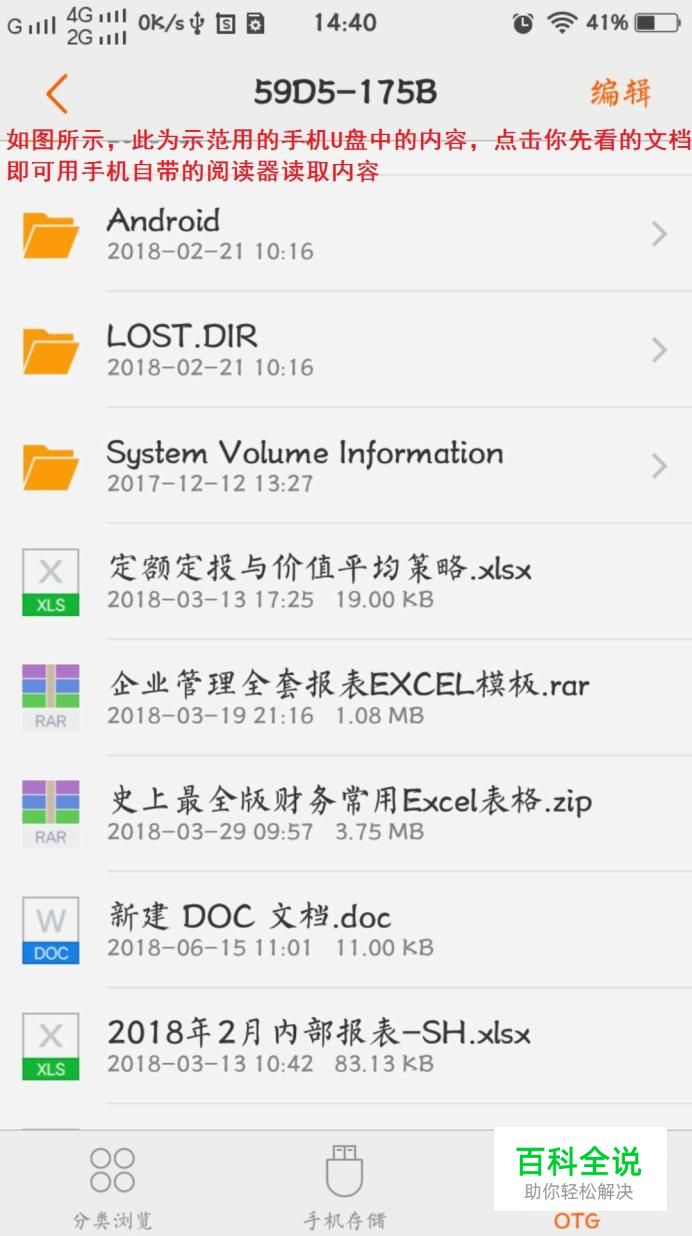692x1236 pixels.
Task: Open System Volume Information folder
Action: click(x=346, y=466)
